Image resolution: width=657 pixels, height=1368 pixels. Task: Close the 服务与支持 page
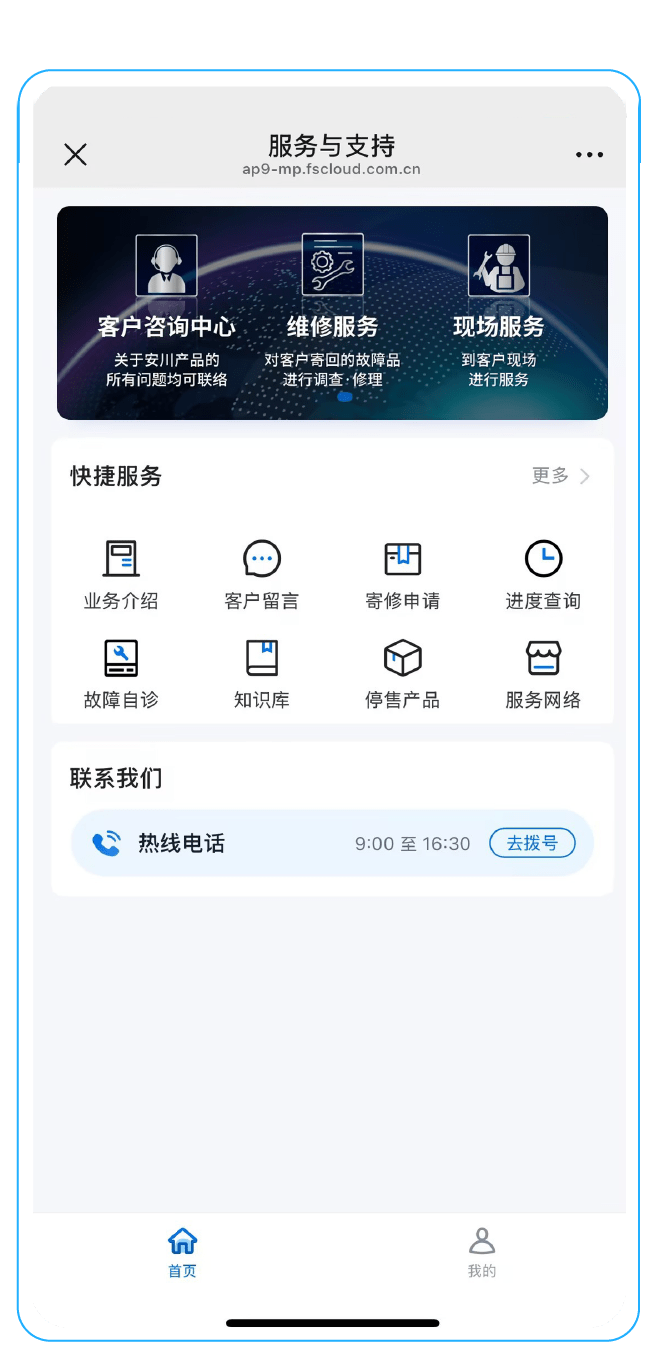click(x=75, y=154)
